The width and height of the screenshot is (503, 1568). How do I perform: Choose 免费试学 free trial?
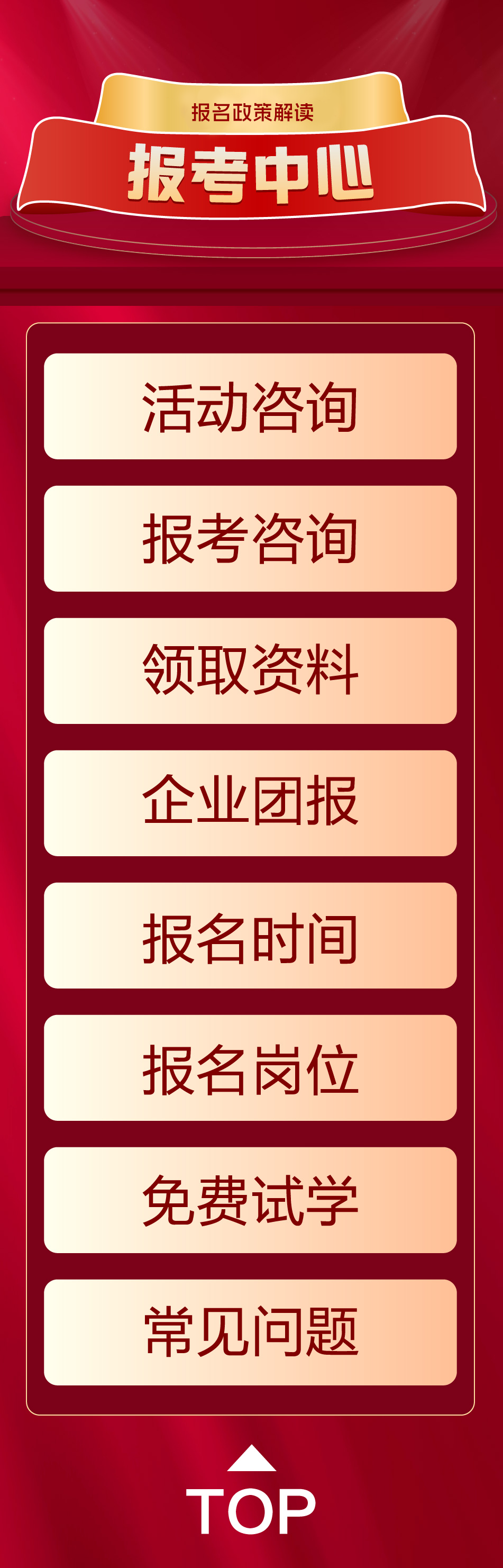[250, 1199]
